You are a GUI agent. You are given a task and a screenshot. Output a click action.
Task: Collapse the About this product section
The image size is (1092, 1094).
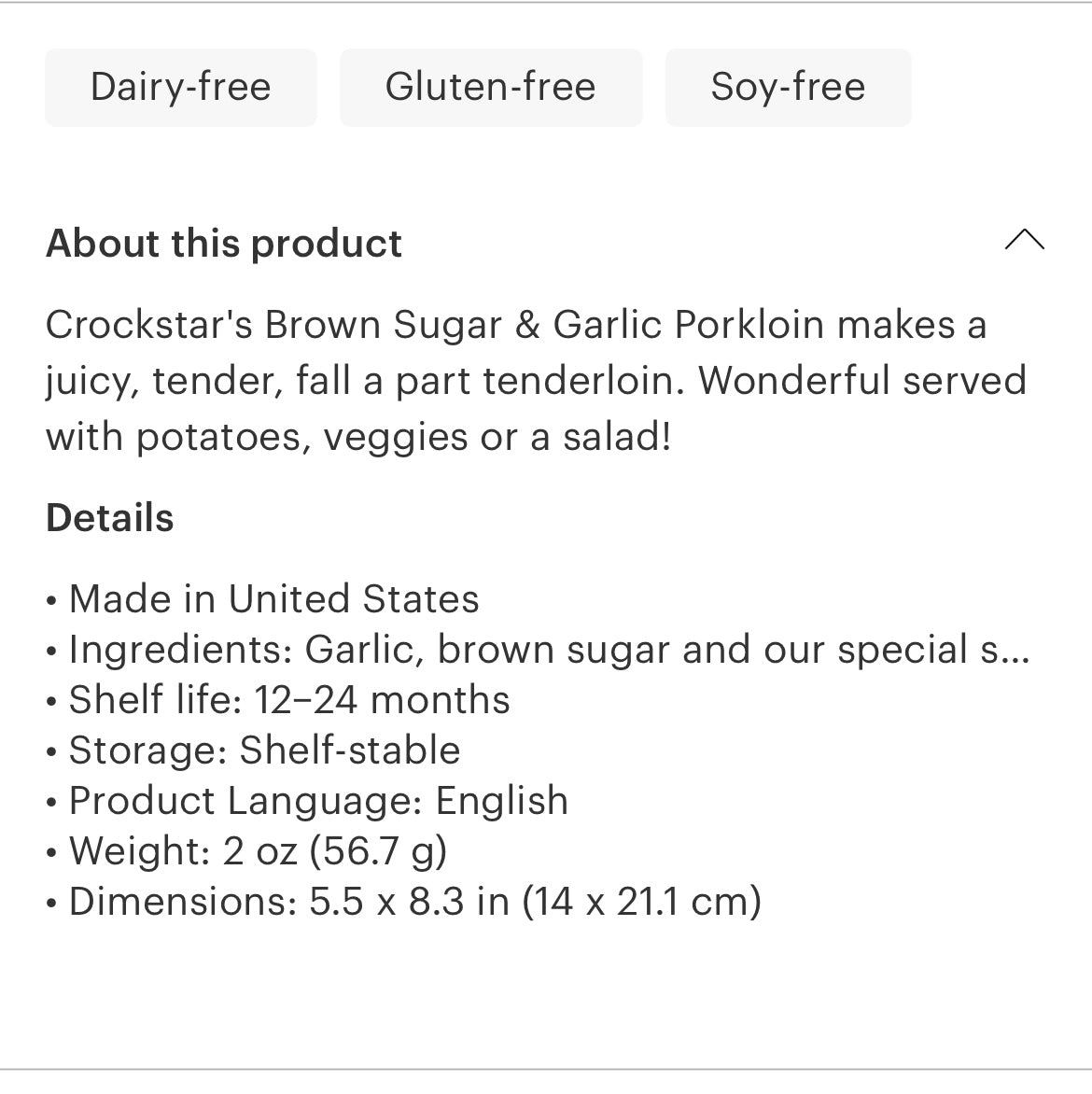pyautogui.click(x=1024, y=241)
